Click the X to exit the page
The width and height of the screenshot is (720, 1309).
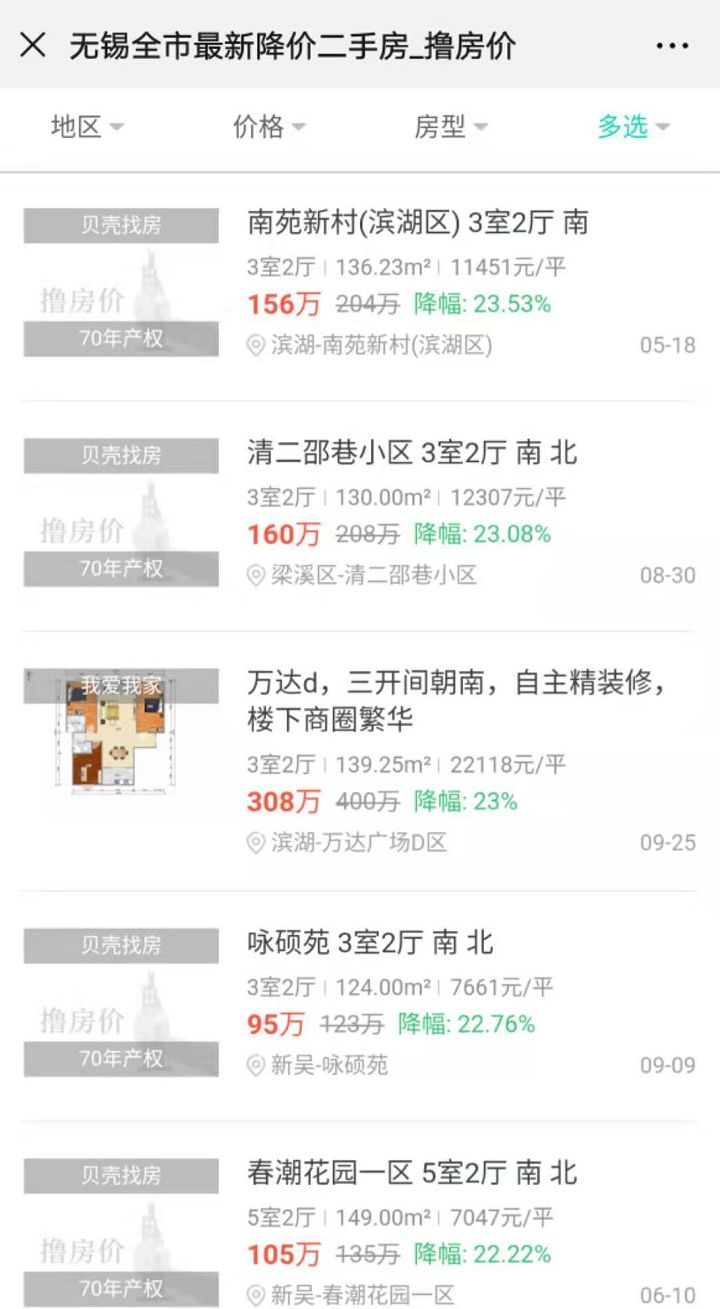tap(31, 44)
